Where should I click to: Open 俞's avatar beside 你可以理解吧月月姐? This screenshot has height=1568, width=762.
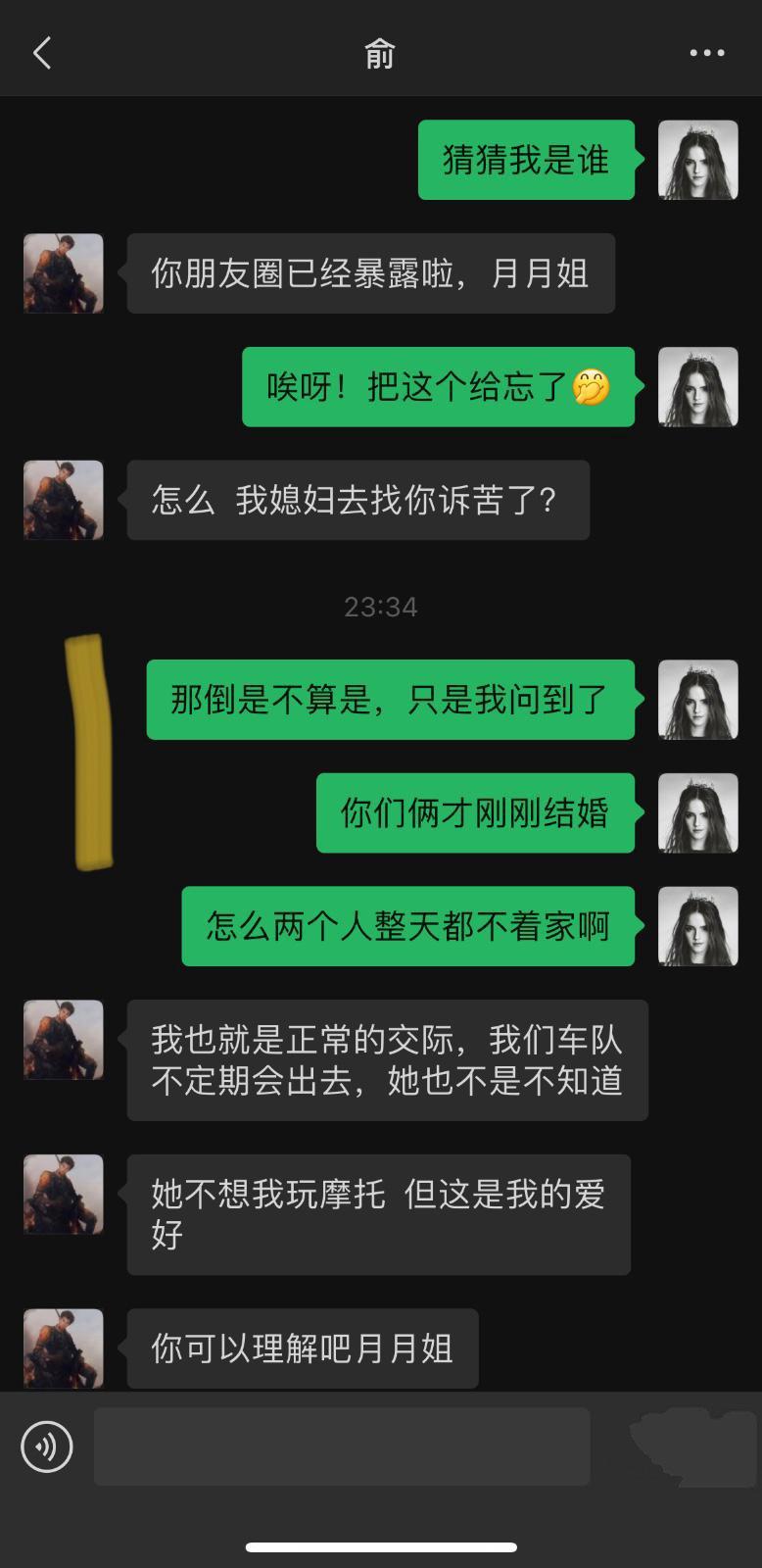[64, 1347]
